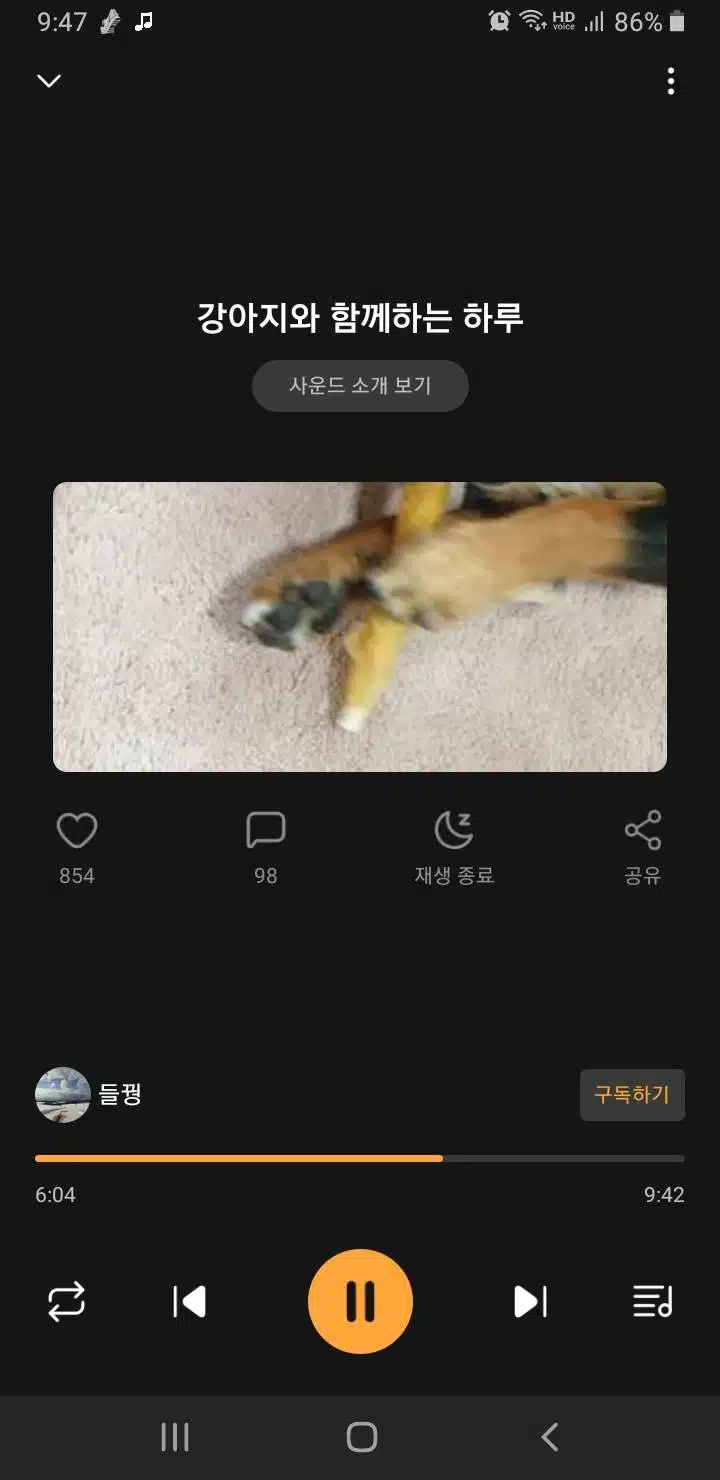Open the three-dot overflow menu
This screenshot has height=1480, width=720.
pyautogui.click(x=671, y=81)
